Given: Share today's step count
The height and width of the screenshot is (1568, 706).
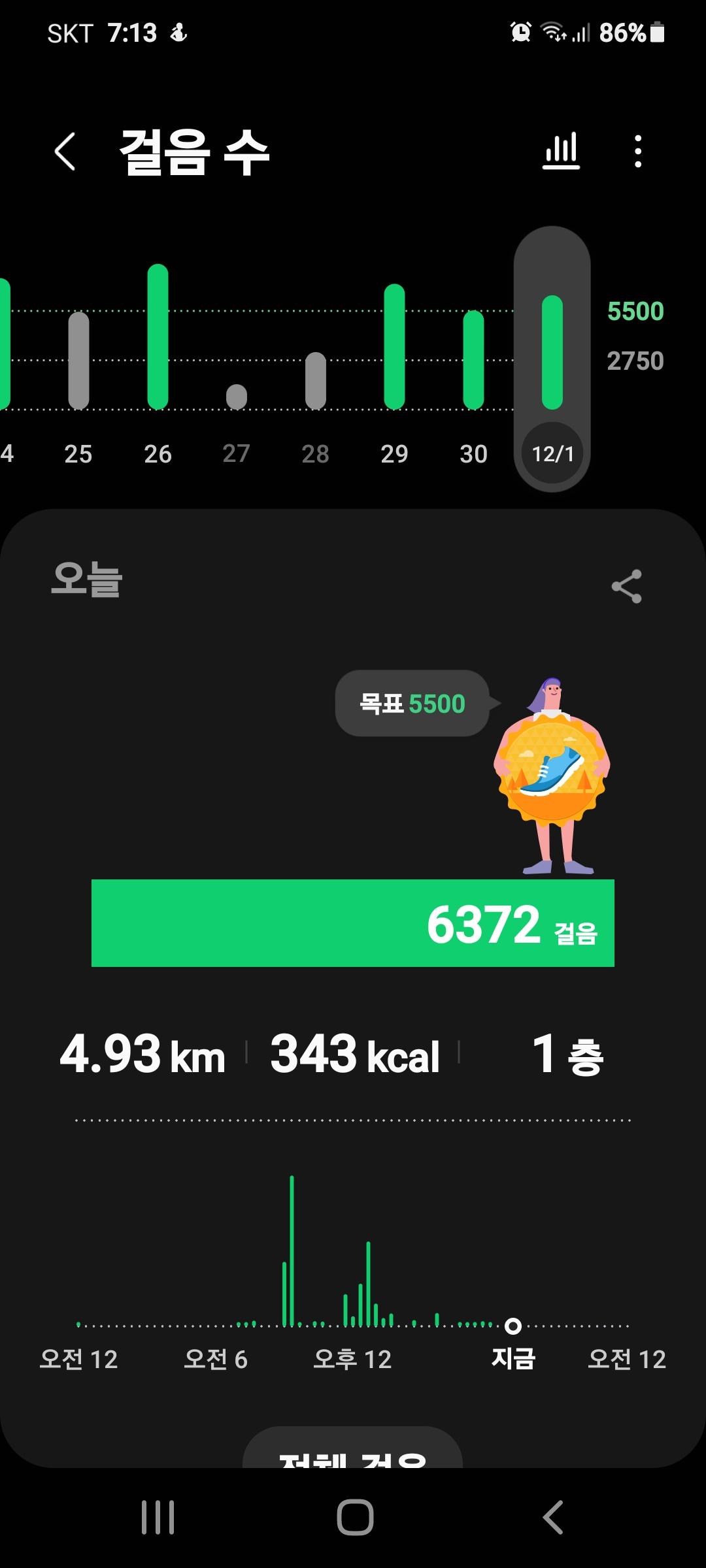Looking at the screenshot, I should click(626, 586).
